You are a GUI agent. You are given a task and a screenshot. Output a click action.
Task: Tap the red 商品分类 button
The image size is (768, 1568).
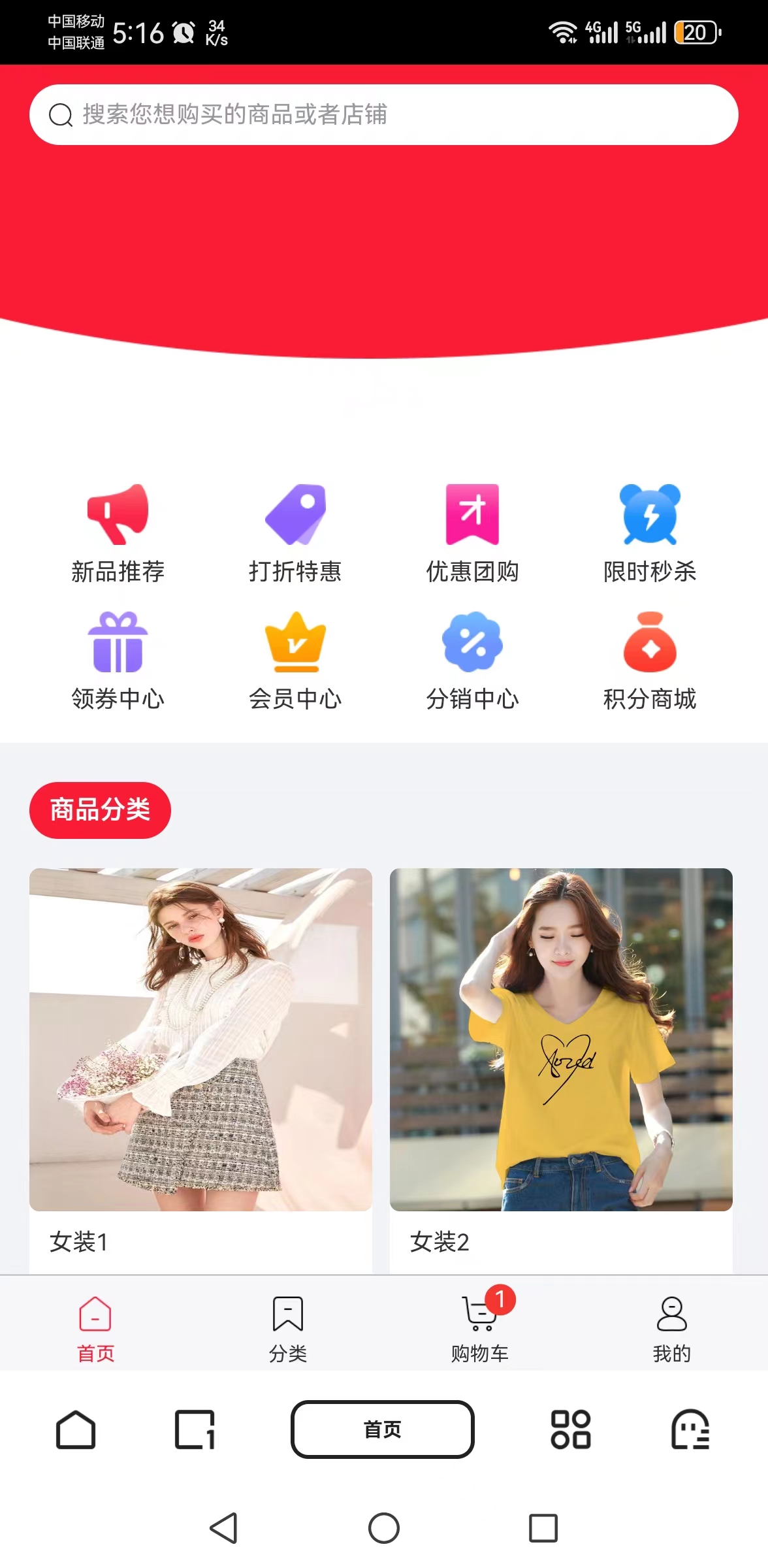pyautogui.click(x=99, y=809)
